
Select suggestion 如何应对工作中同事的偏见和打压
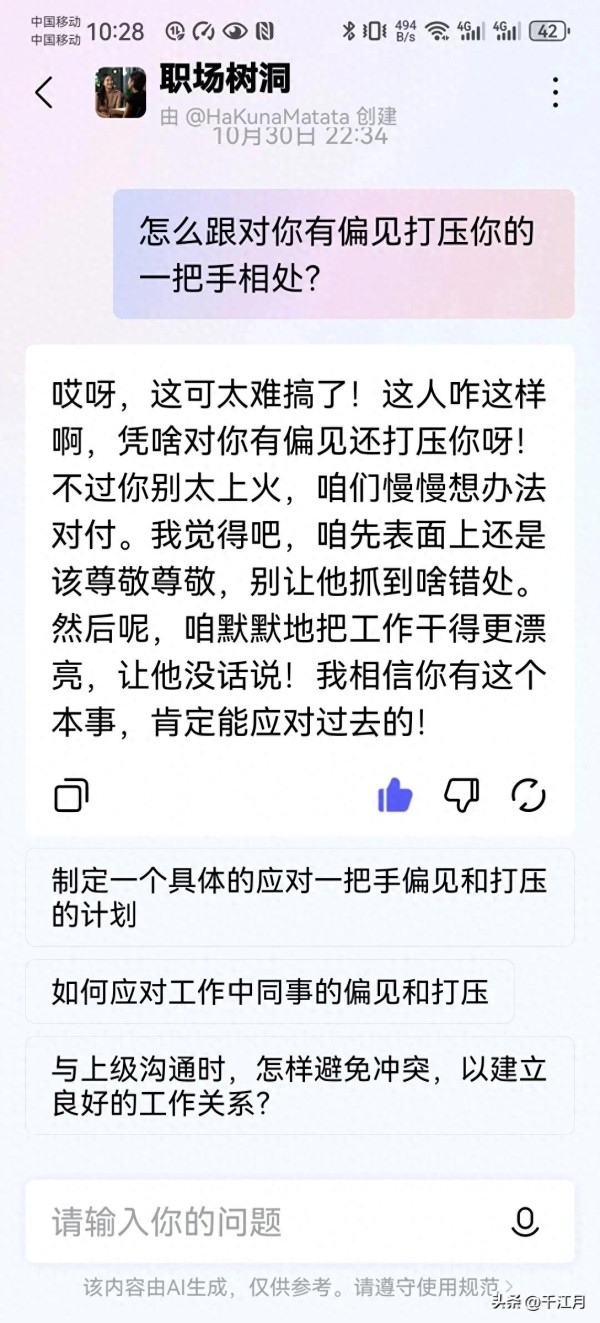click(x=270, y=991)
